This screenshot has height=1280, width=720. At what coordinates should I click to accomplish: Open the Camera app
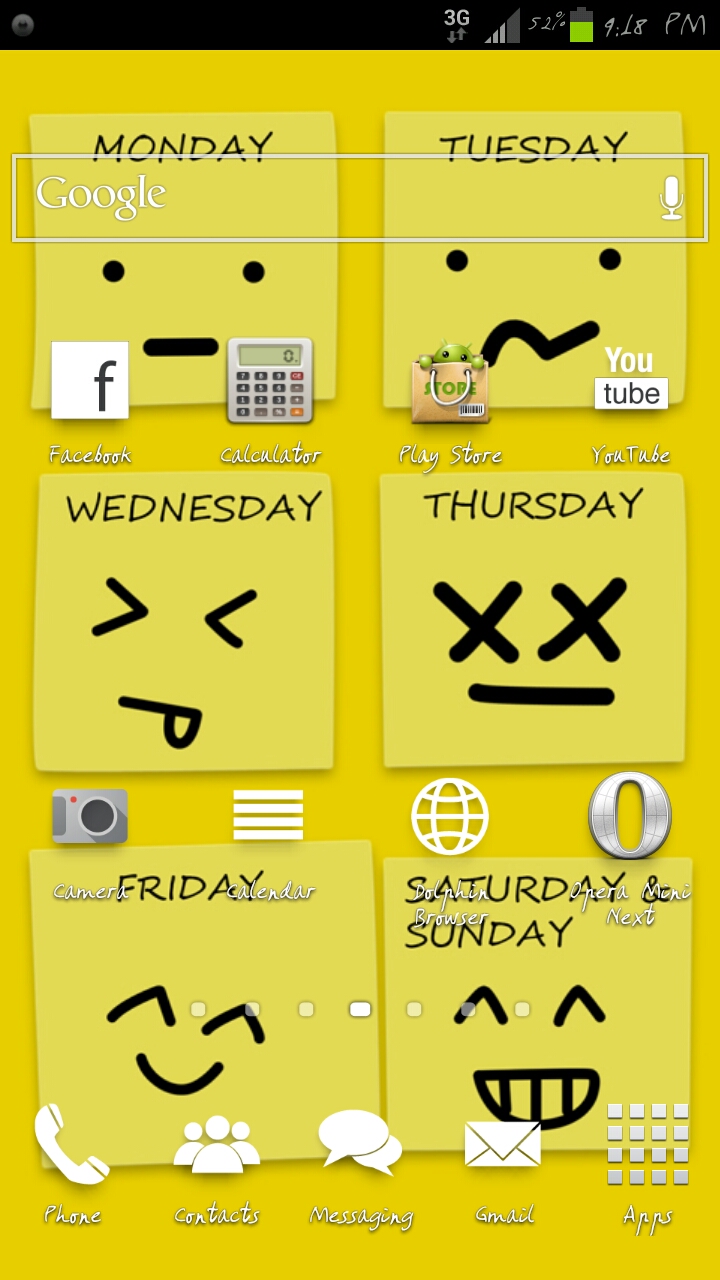tap(90, 816)
